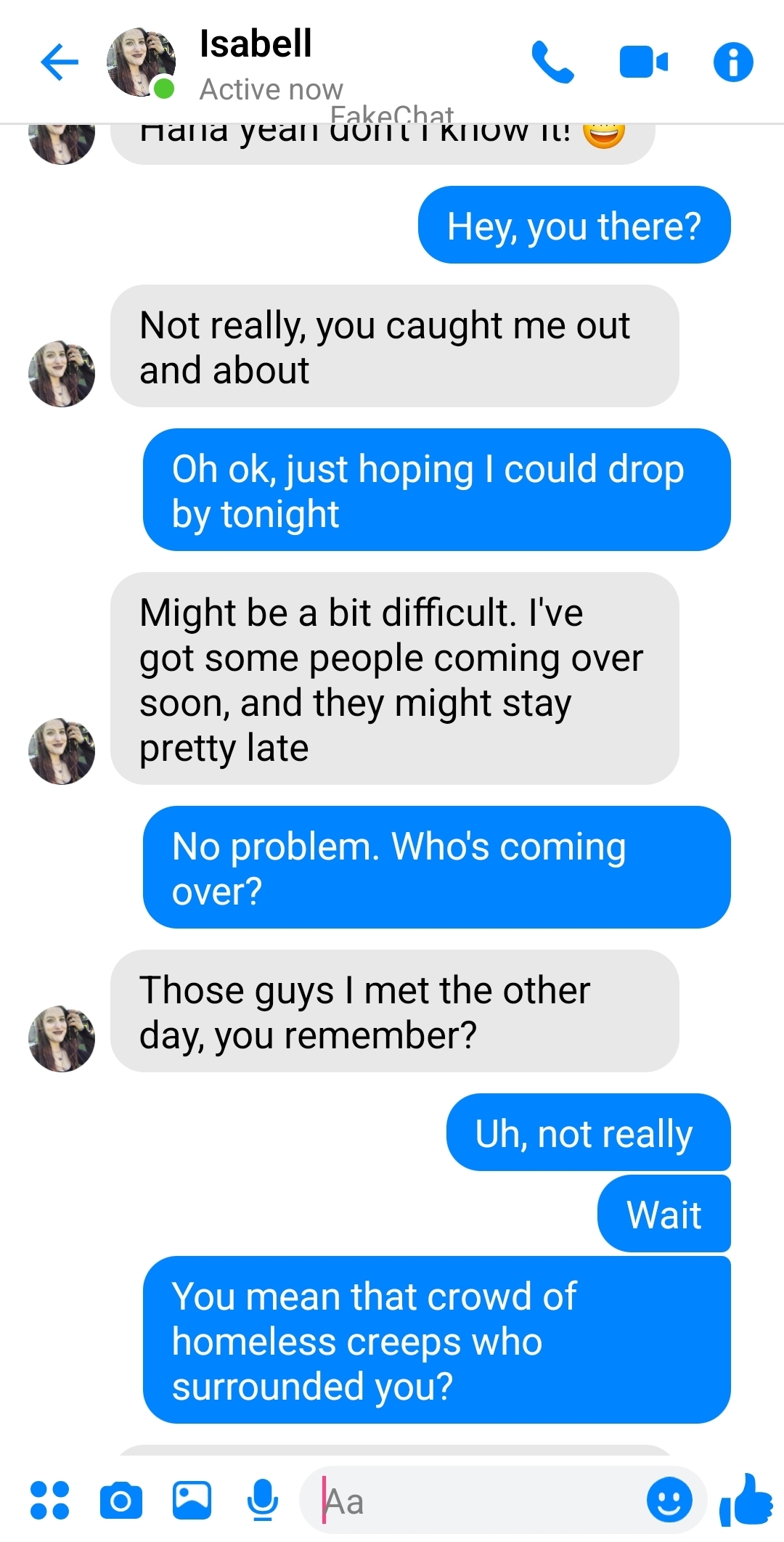Open Isabell's profile picture in header
784x1542 pixels.
point(141,62)
